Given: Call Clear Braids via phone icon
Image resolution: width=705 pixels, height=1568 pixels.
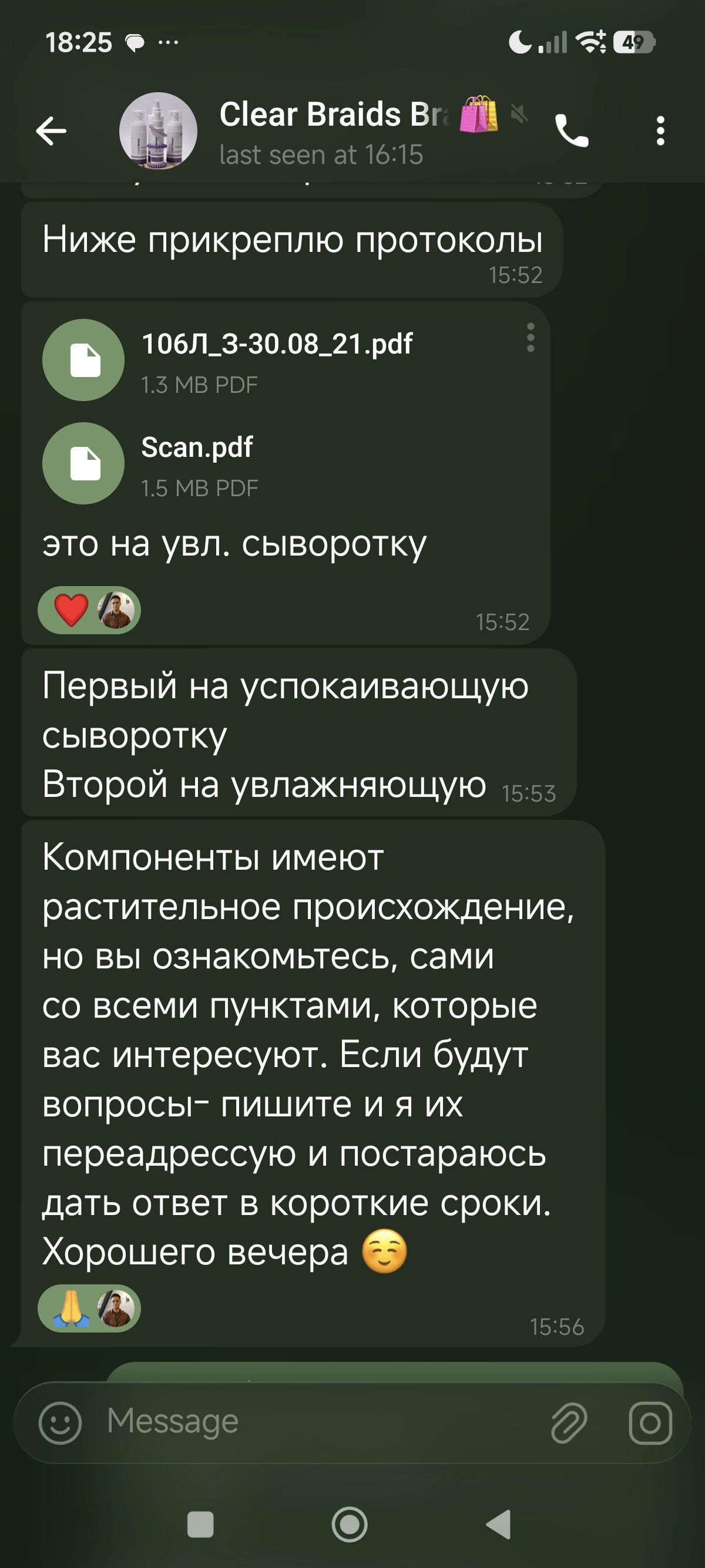Looking at the screenshot, I should (571, 130).
